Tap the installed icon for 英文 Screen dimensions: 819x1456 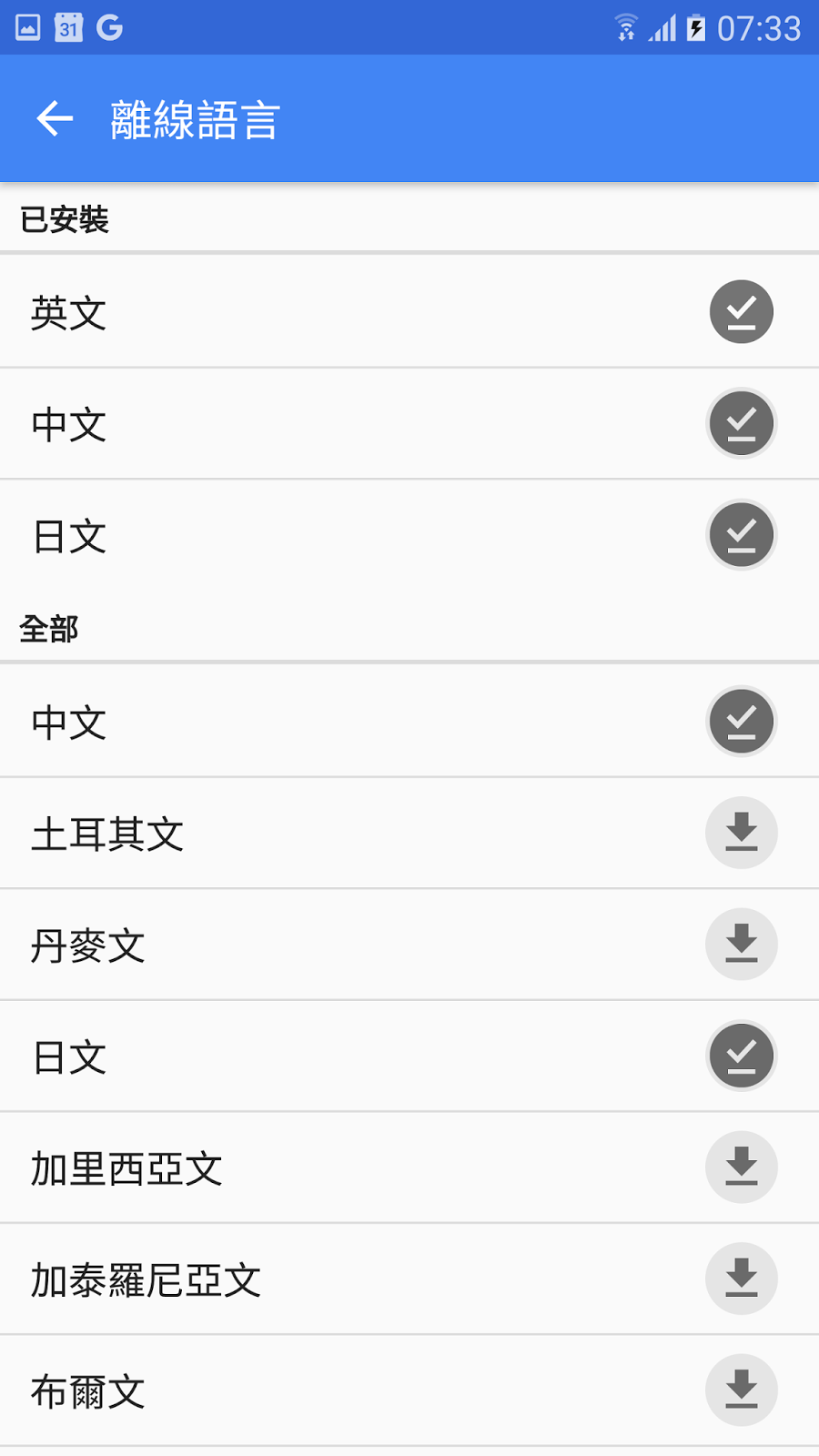tap(742, 312)
